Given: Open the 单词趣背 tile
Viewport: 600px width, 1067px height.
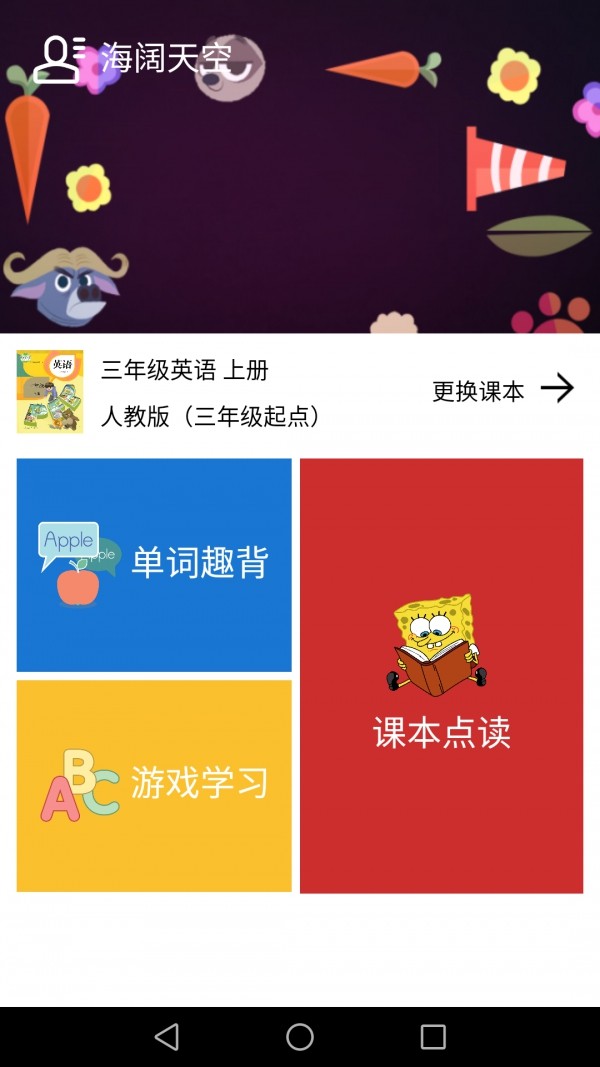Looking at the screenshot, I should tap(154, 565).
